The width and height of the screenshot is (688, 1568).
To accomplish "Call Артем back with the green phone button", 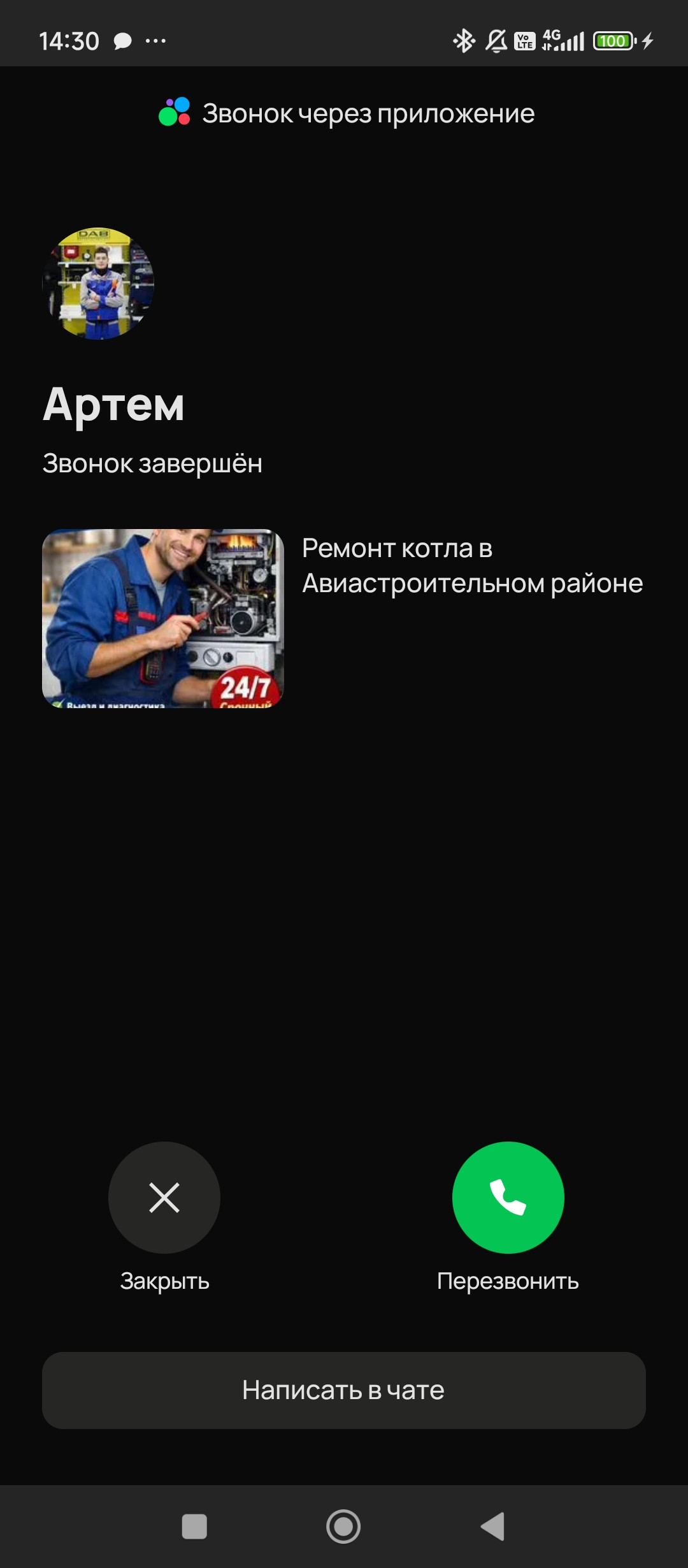I will [508, 1197].
